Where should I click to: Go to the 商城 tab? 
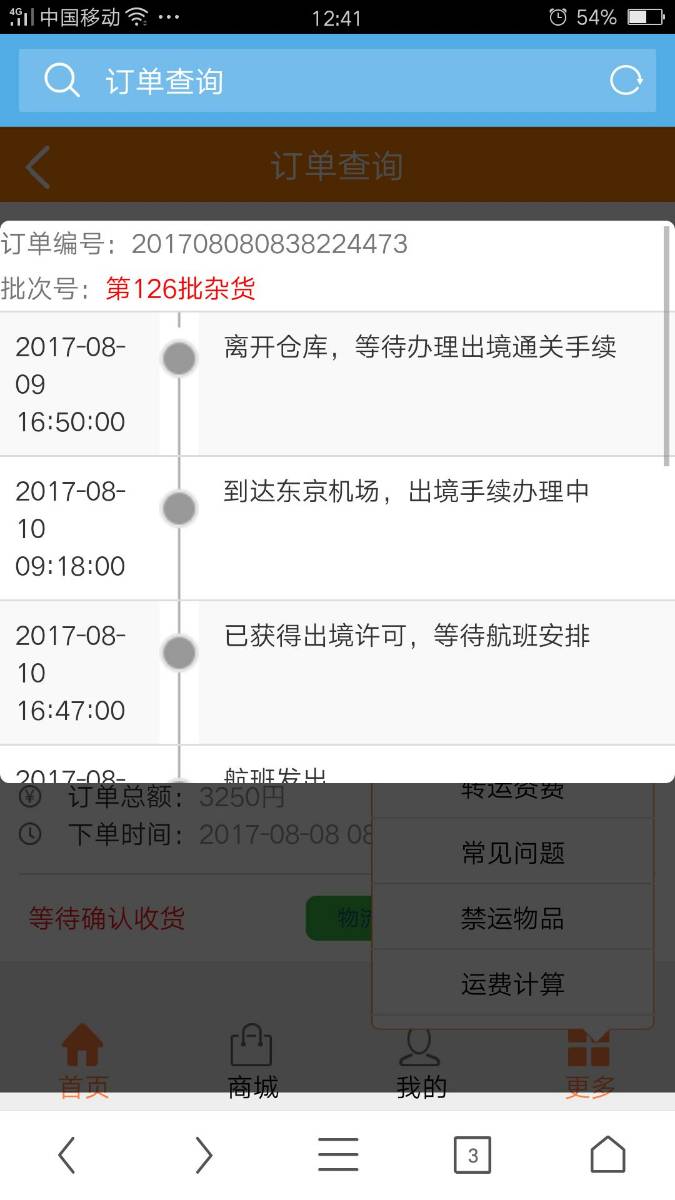tap(252, 1061)
